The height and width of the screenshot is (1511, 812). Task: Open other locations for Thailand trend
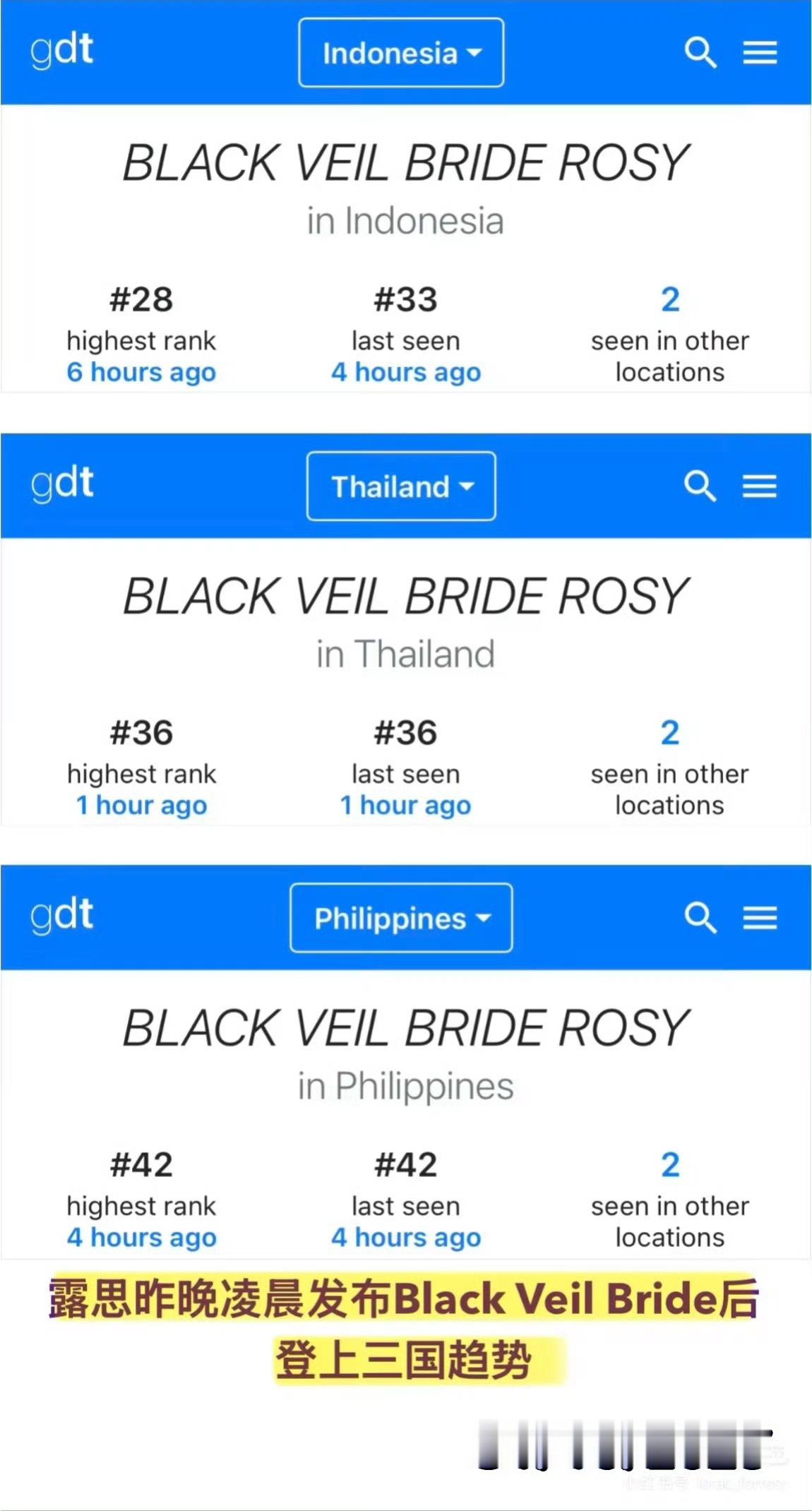[669, 733]
